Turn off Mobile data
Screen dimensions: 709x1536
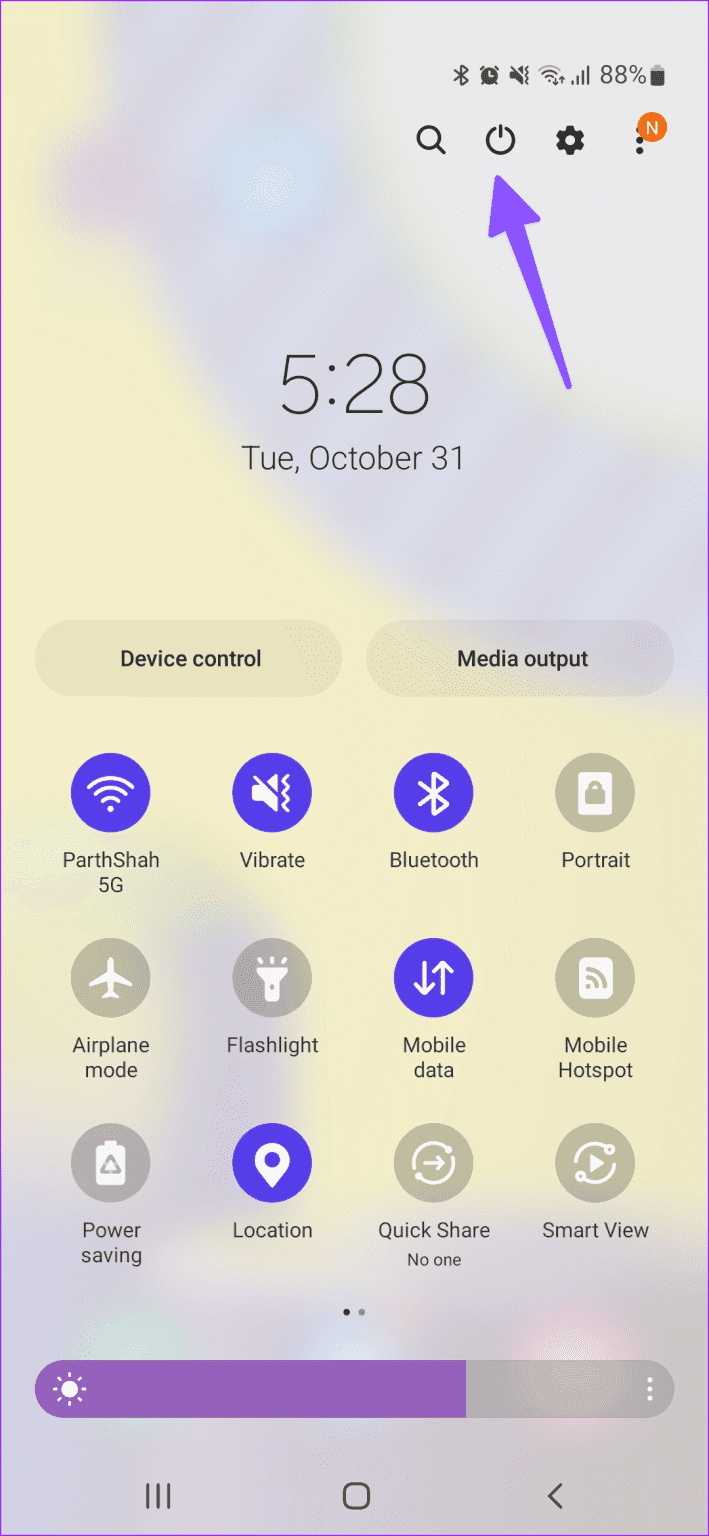[434, 978]
